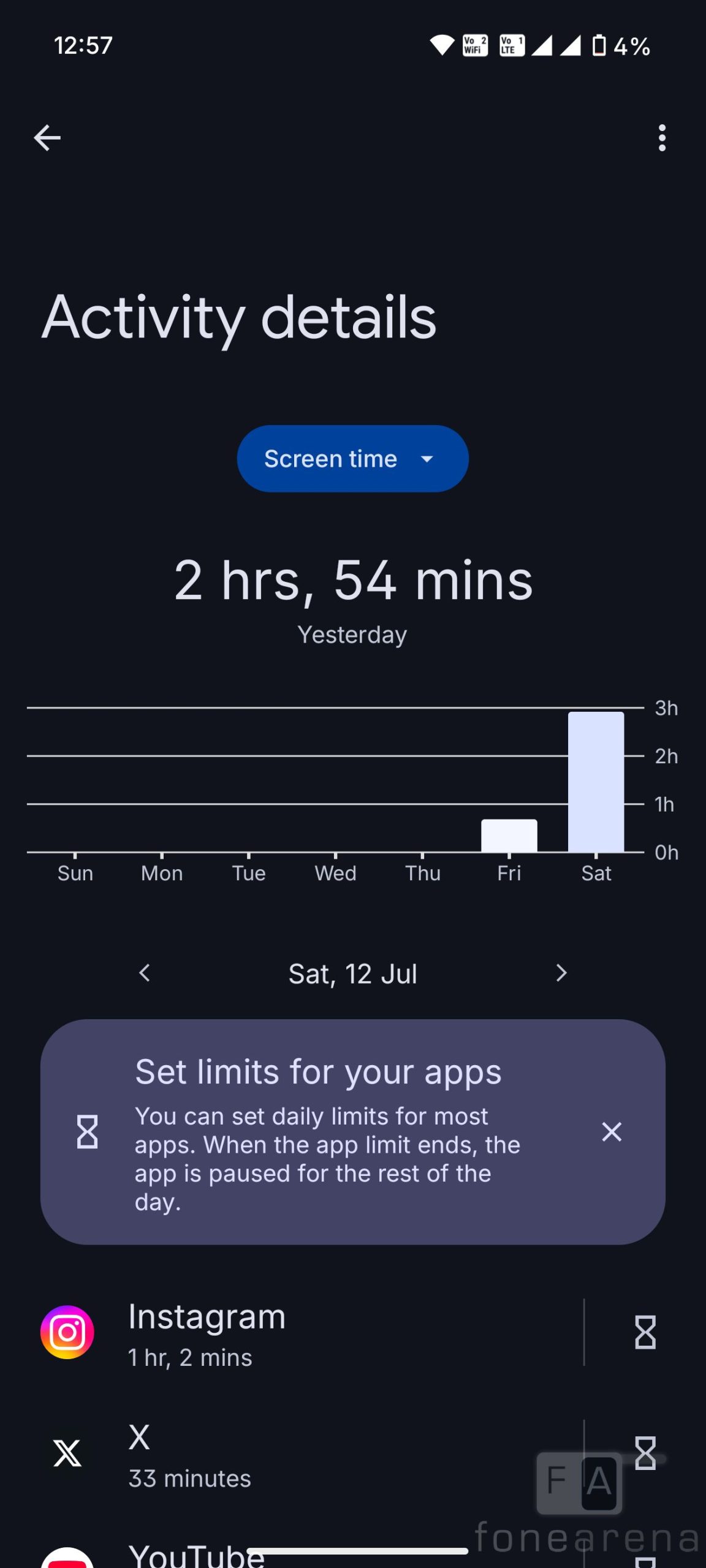
Task: Open Instagram usage details
Action: 306,1333
